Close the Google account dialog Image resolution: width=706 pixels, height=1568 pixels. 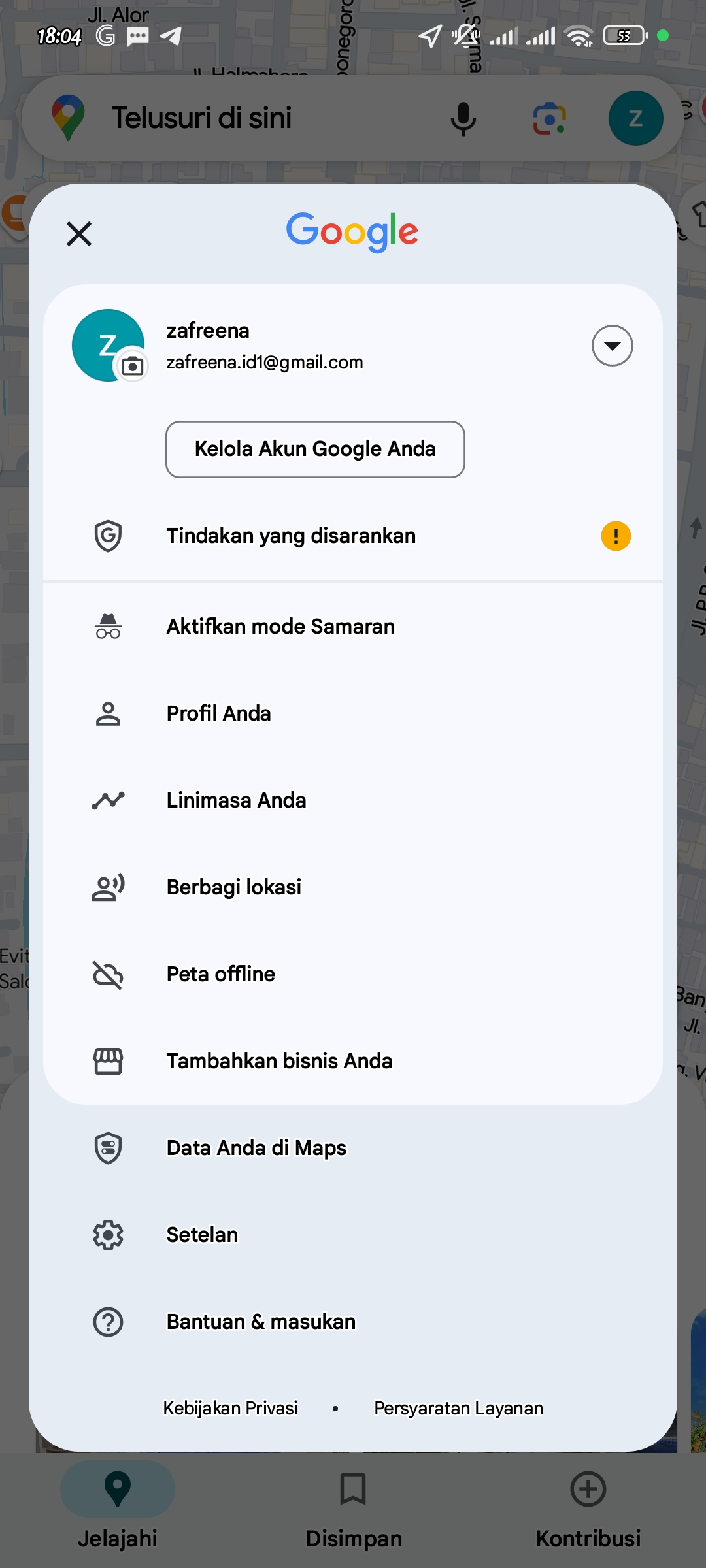79,233
